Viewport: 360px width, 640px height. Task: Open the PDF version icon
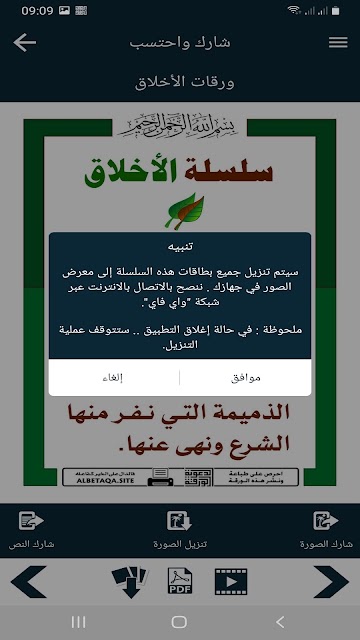pos(180,581)
